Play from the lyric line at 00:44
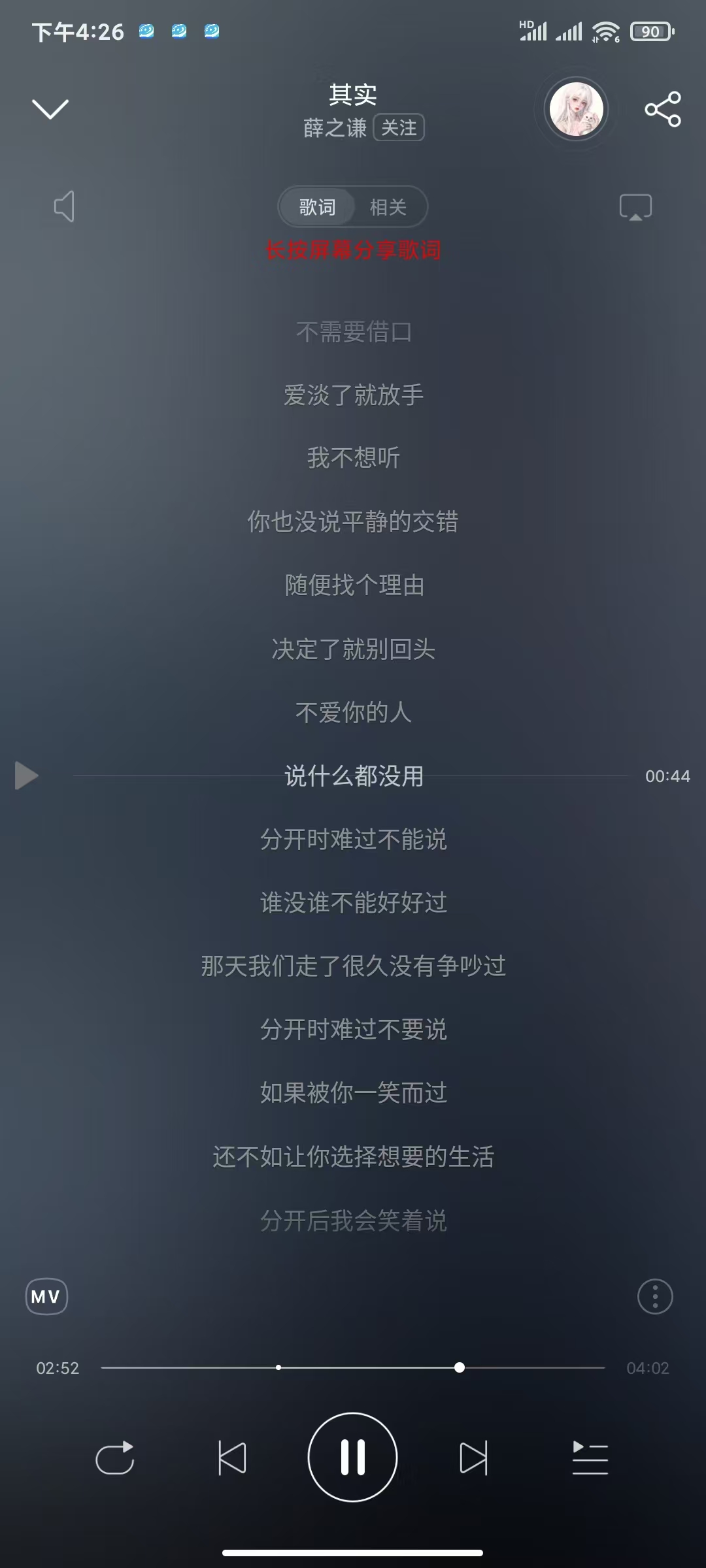This screenshot has height=1568, width=706. 26,776
